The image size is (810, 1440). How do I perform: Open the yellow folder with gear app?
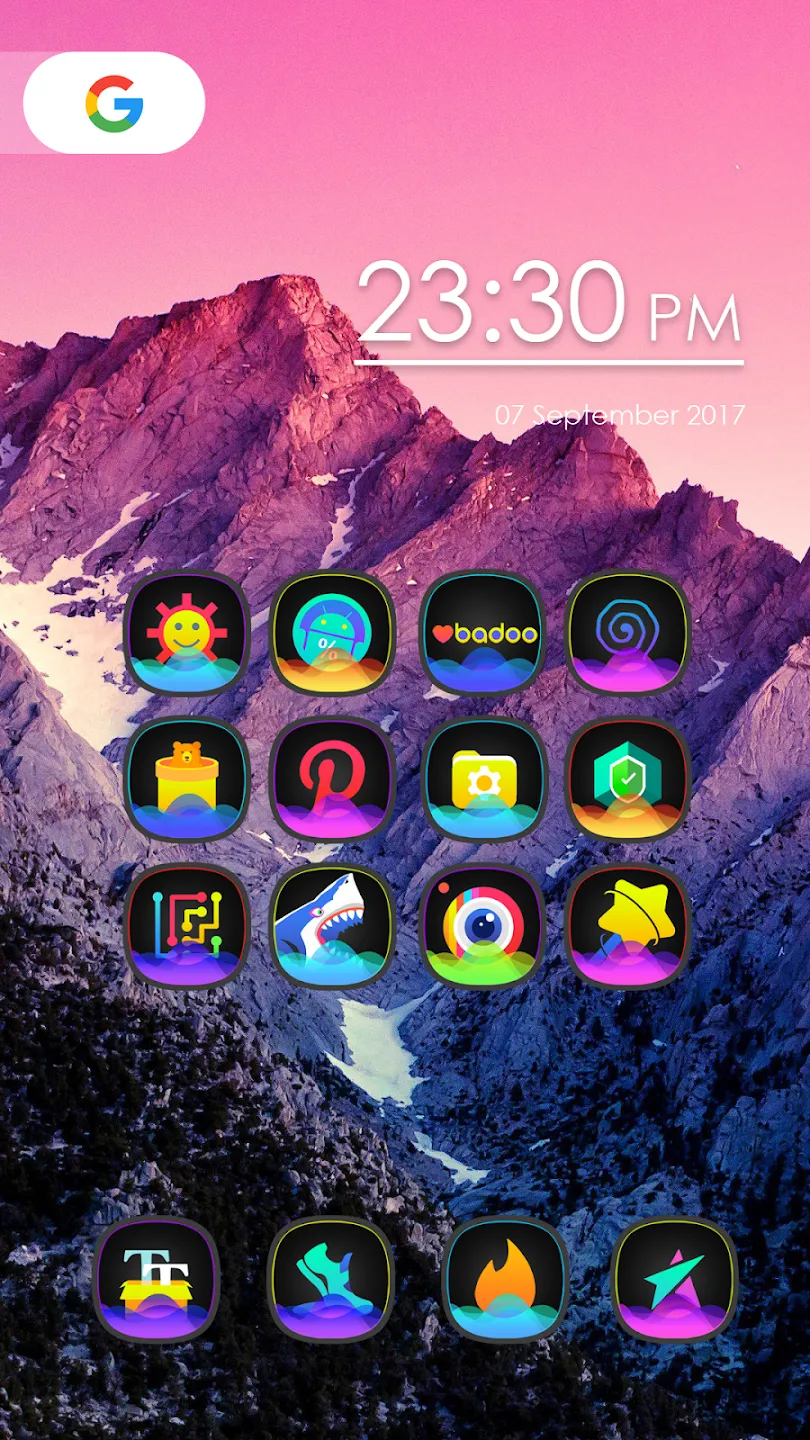point(482,779)
